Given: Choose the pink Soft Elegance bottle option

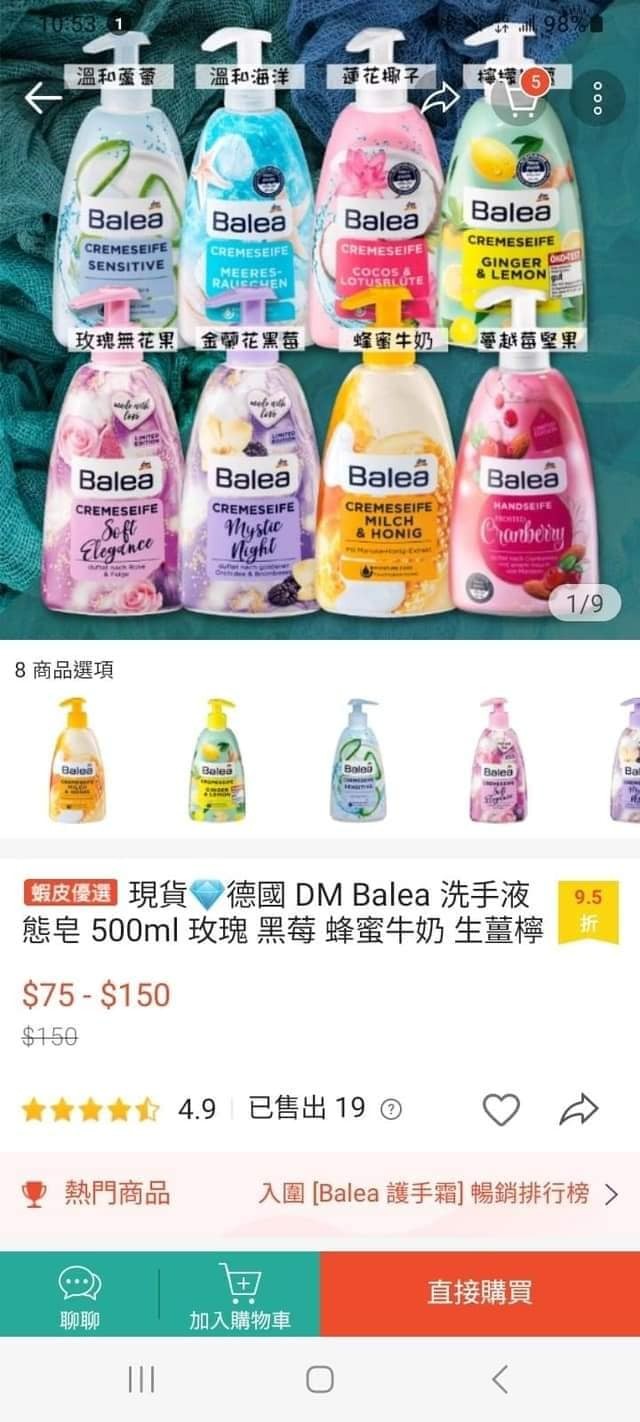Looking at the screenshot, I should (x=497, y=760).
